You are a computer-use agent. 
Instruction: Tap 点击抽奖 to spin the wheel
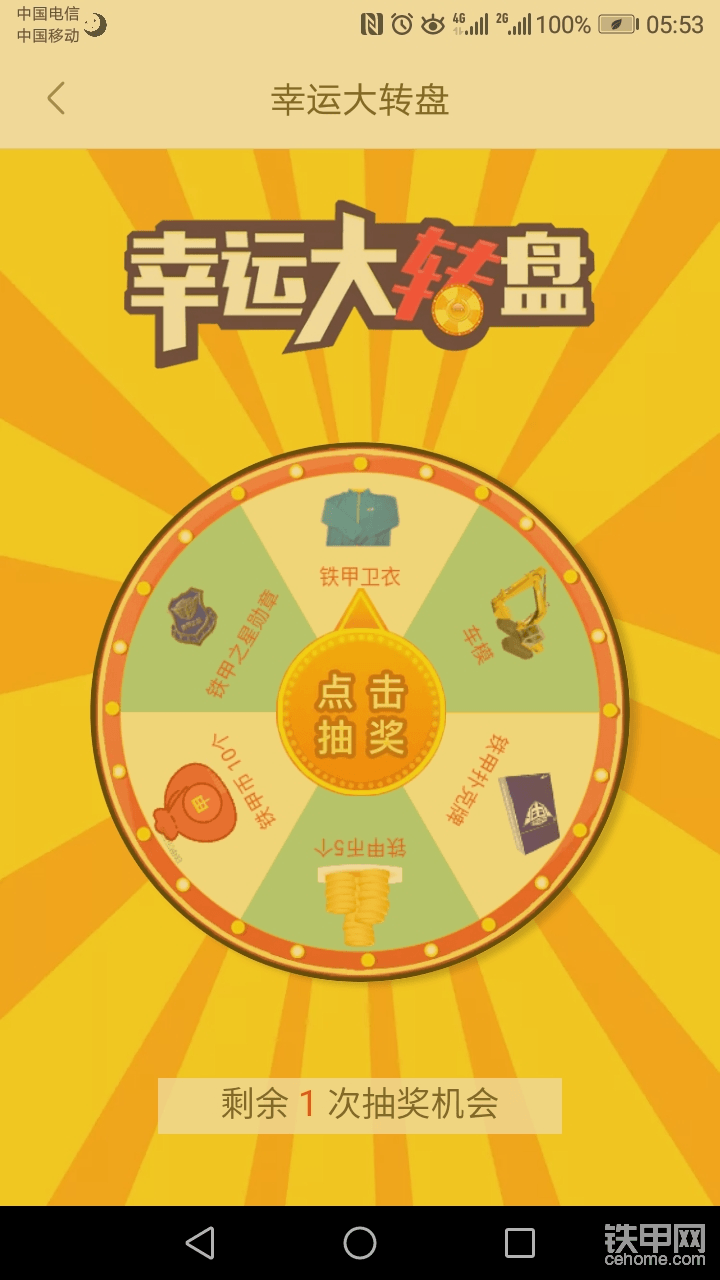coord(360,714)
